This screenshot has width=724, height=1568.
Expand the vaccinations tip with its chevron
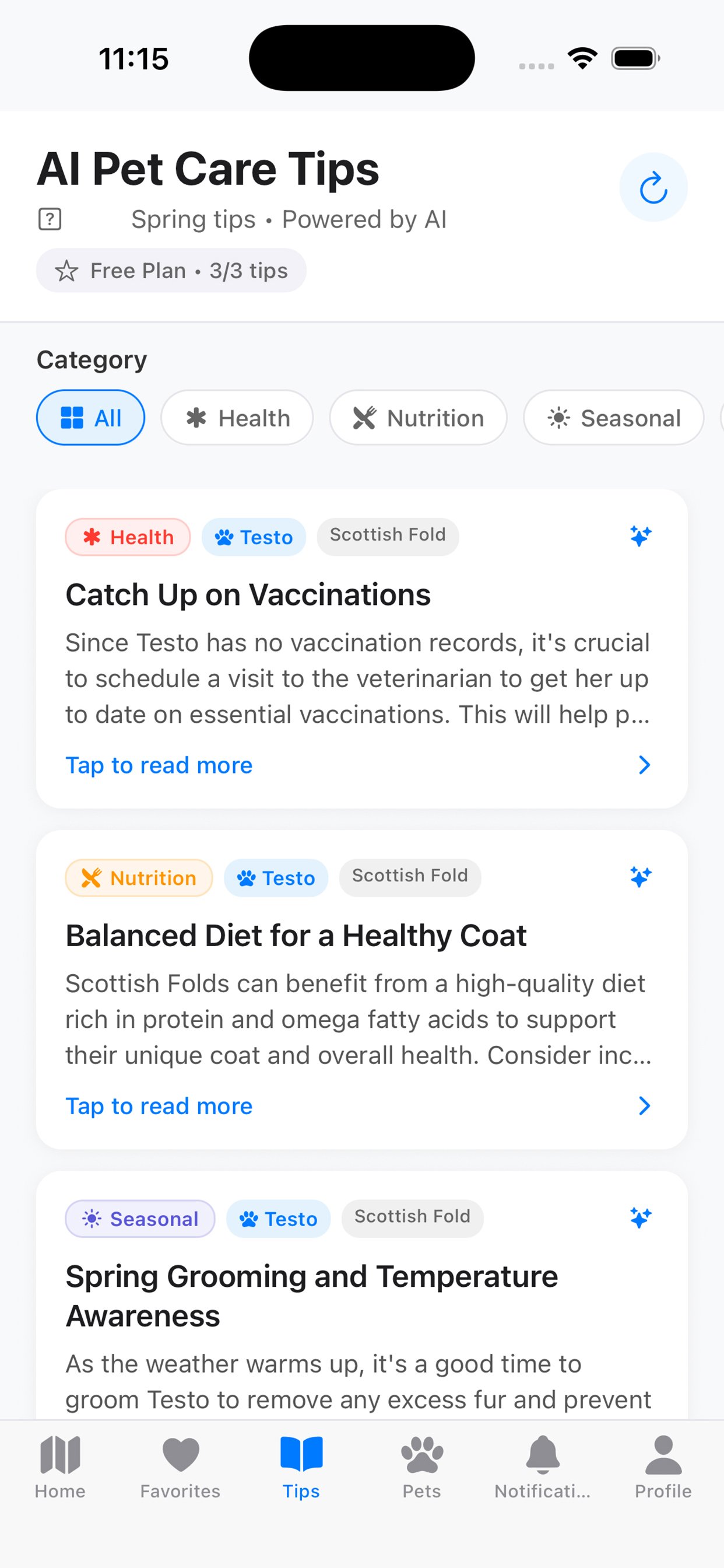[644, 765]
